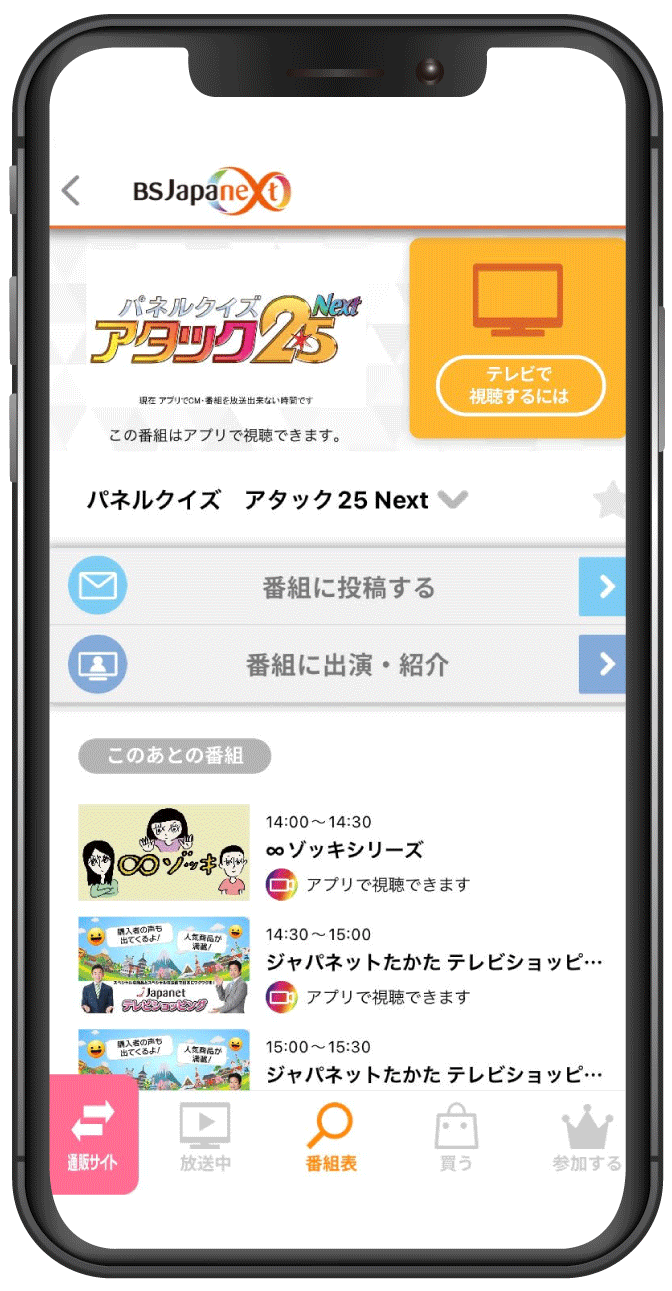Go back using the top-left arrow

(x=71, y=190)
